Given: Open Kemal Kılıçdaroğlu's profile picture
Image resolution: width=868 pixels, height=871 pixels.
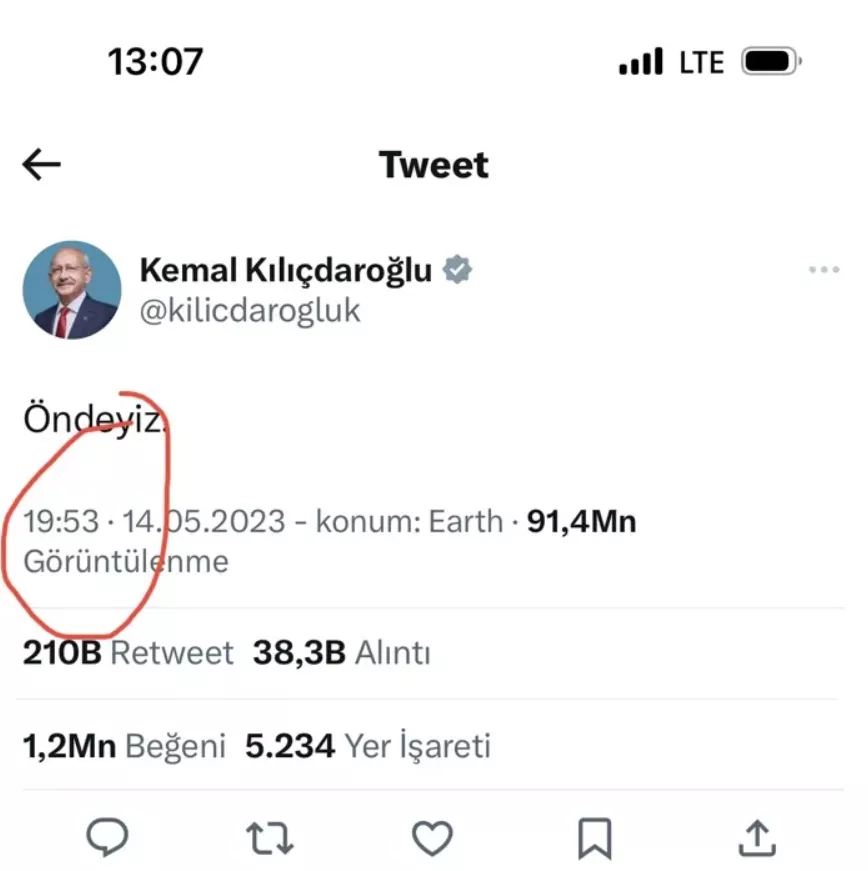Looking at the screenshot, I should pos(71,290).
